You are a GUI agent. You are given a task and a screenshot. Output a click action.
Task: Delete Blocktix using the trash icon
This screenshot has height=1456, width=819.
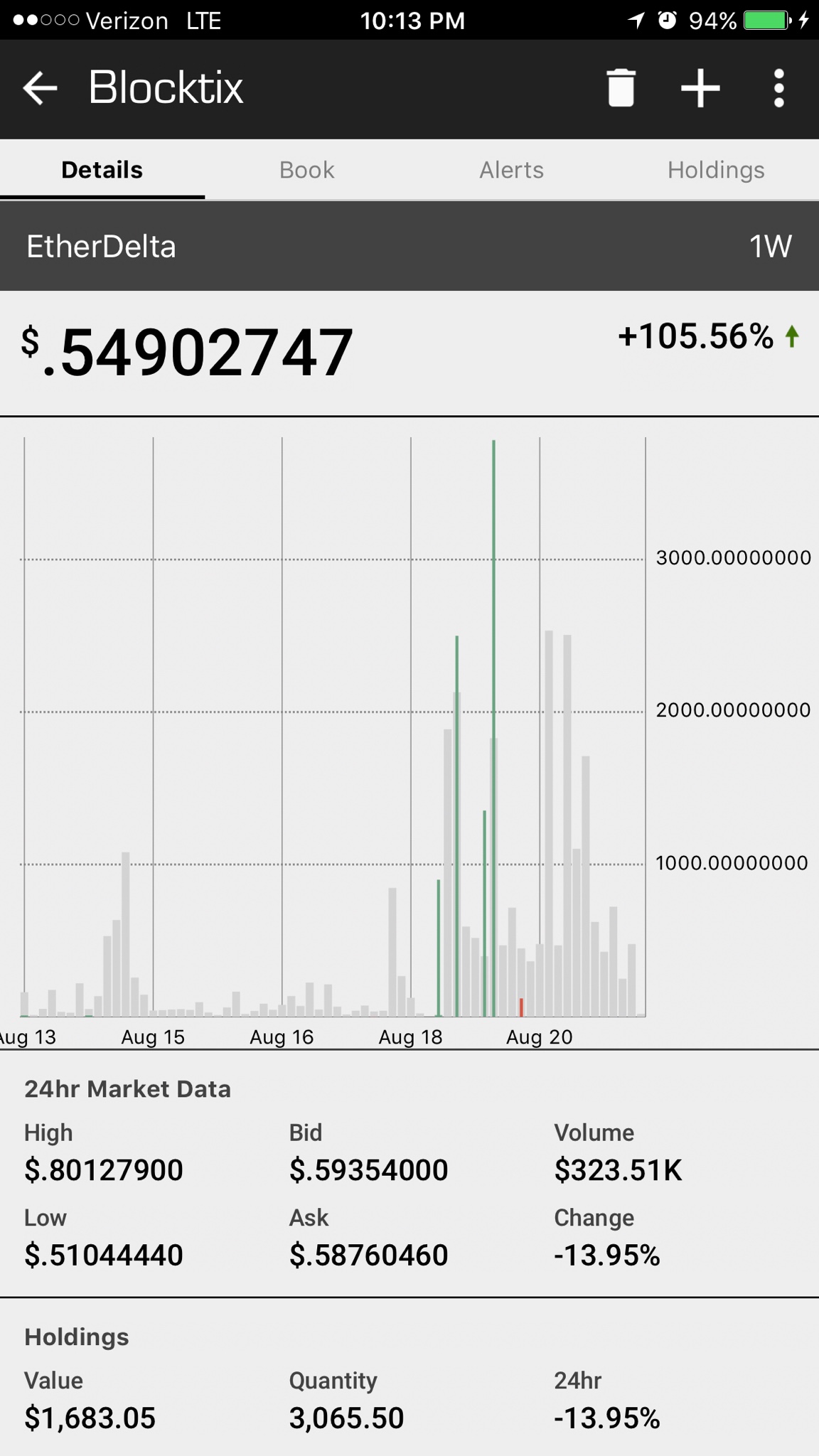(621, 88)
